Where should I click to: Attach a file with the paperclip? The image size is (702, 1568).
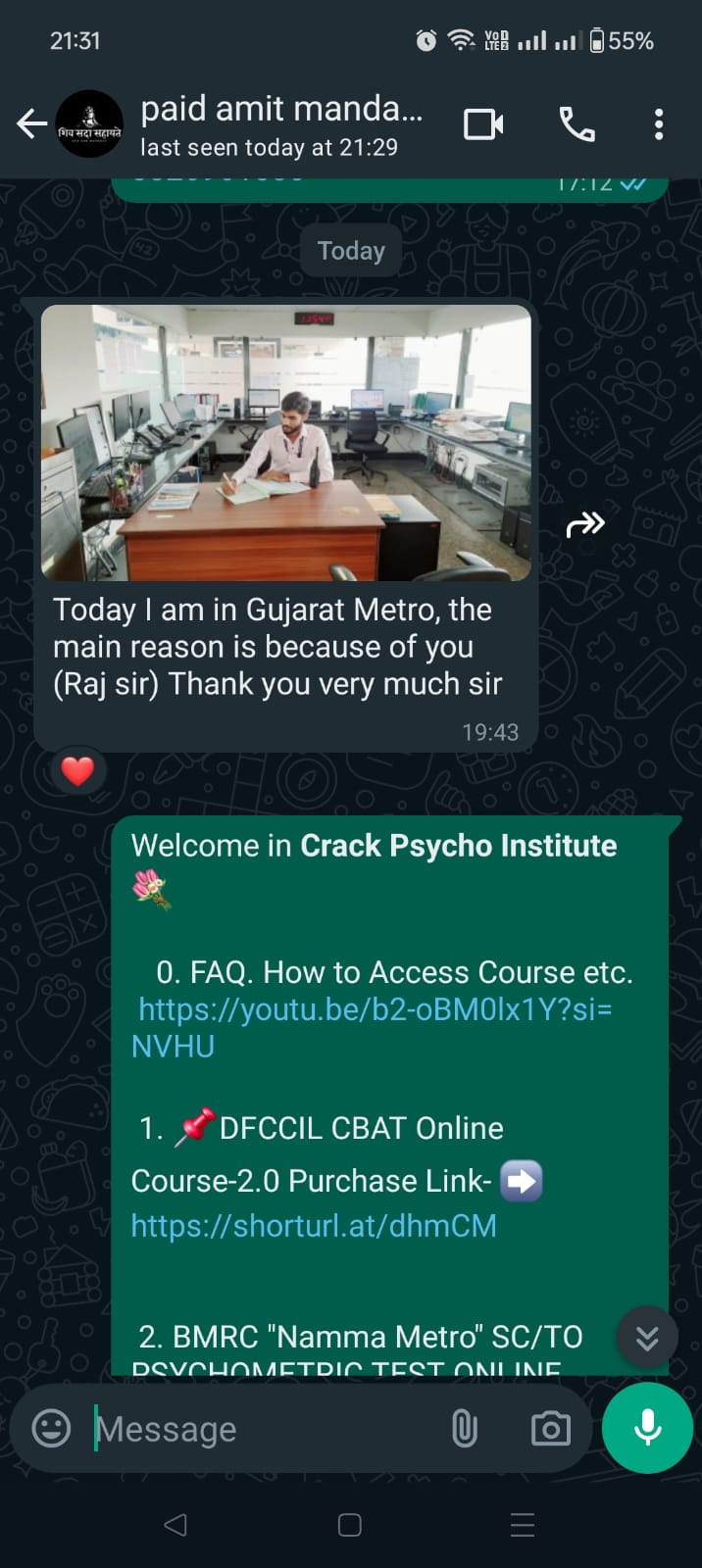(465, 1429)
